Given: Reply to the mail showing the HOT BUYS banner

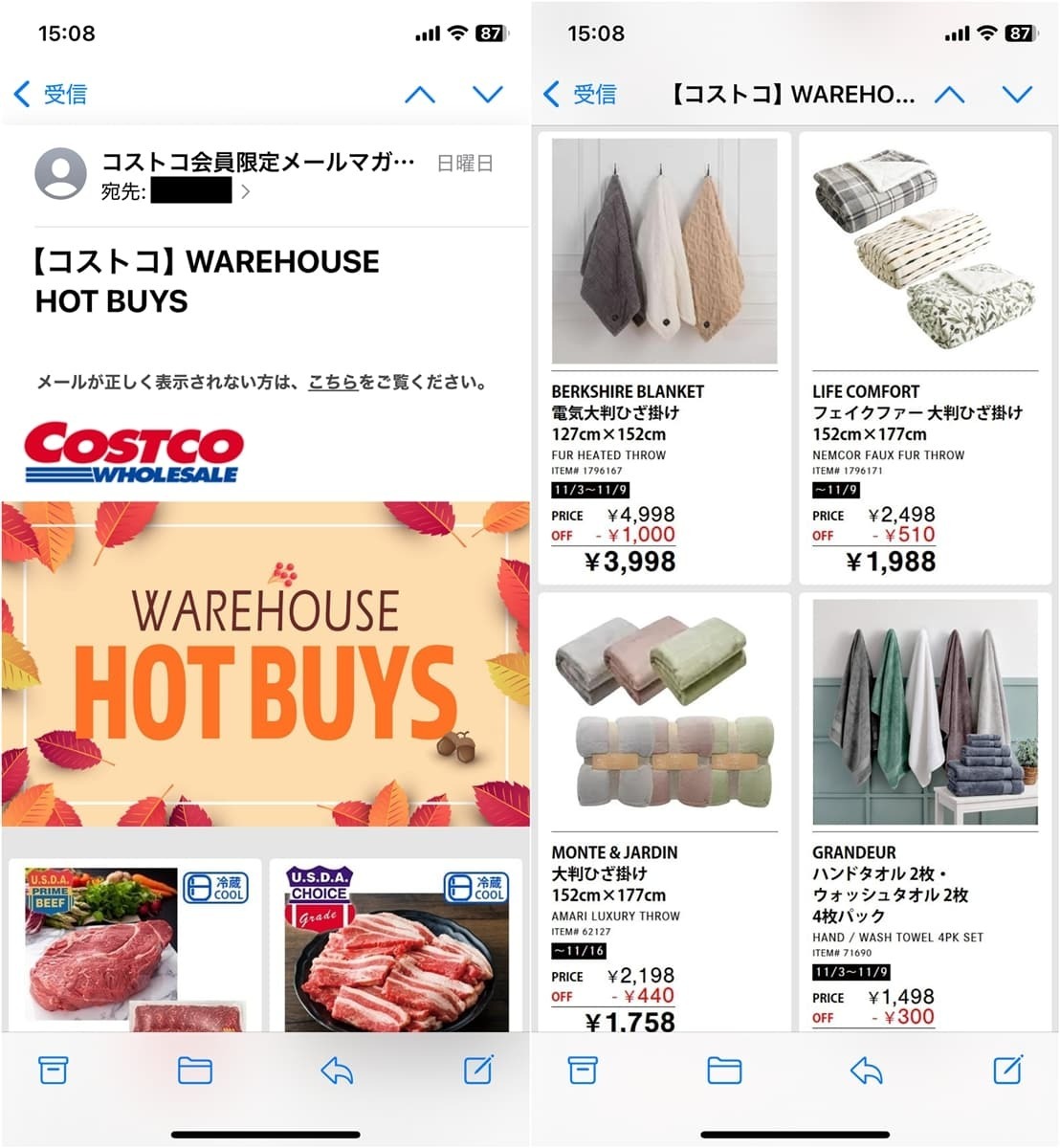Looking at the screenshot, I should (337, 1071).
